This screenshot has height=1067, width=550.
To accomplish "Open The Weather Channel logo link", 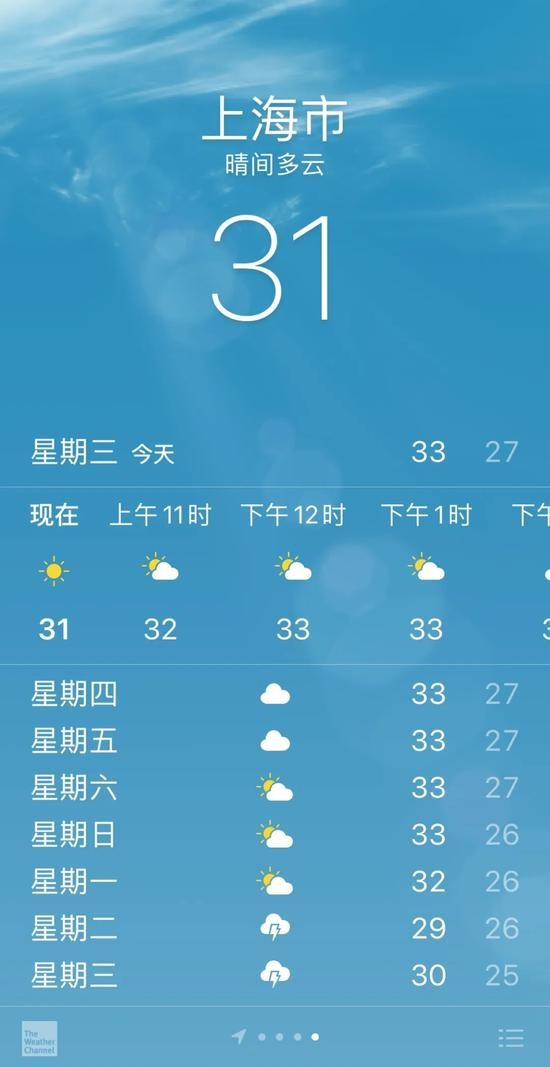I will [x=39, y=1038].
